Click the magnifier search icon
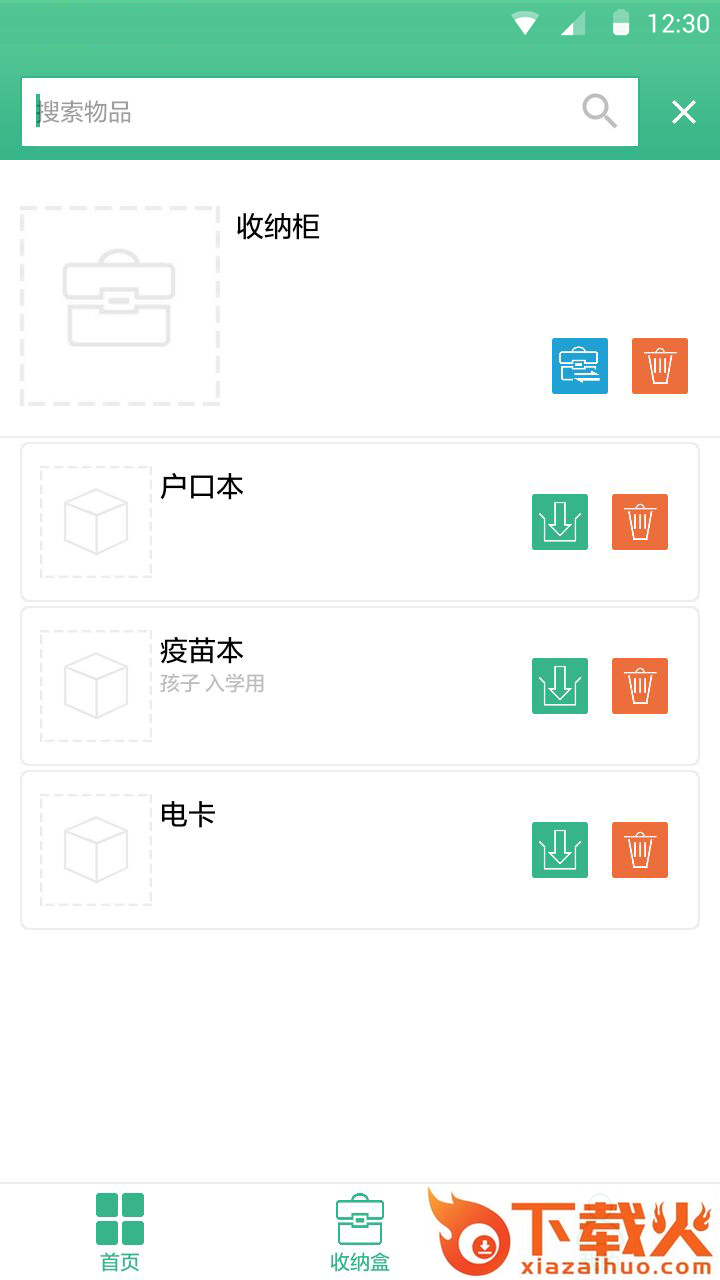Viewport: 720px width, 1280px height. [598, 111]
